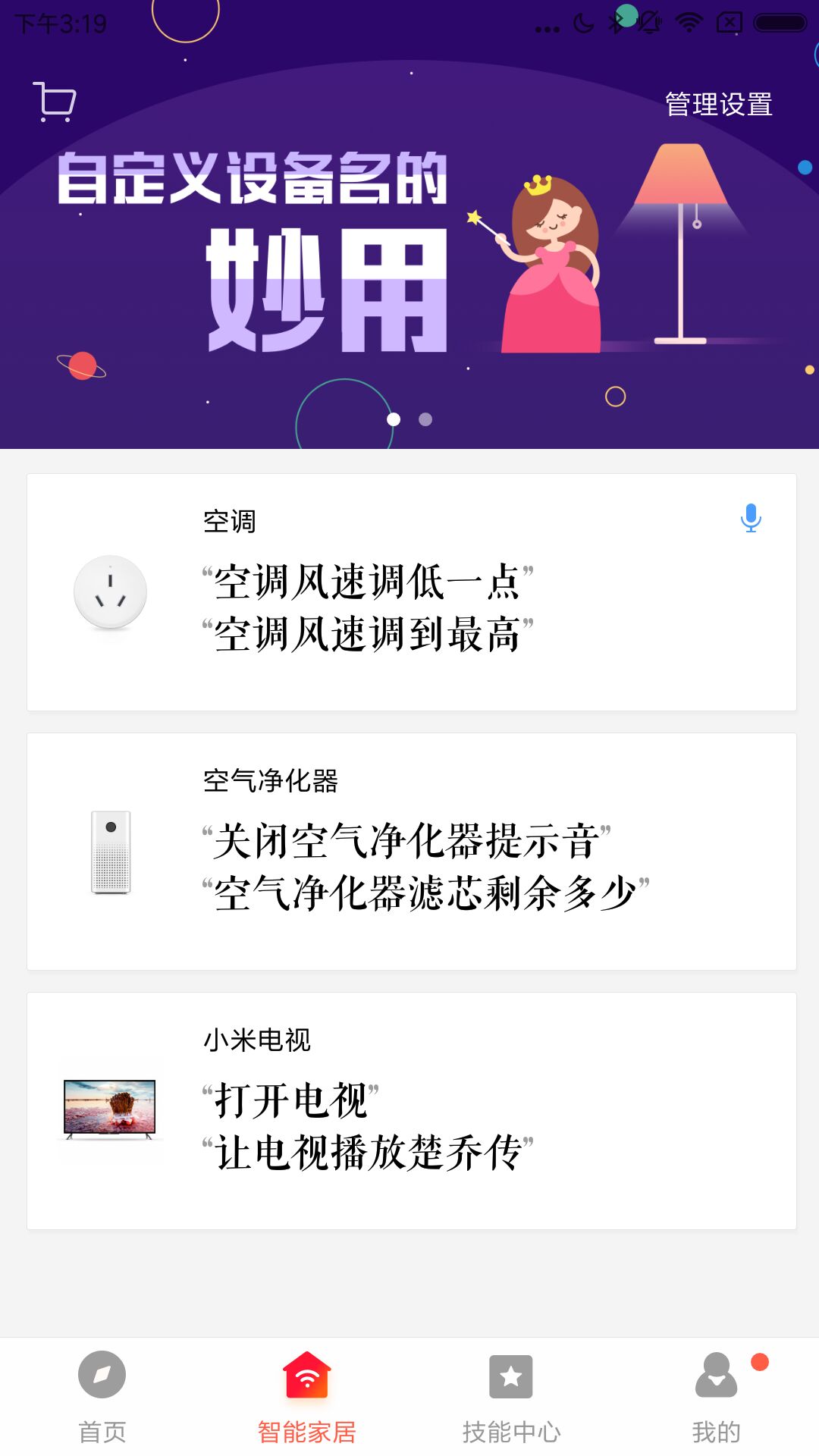Expand the 空气净化器 device card
Image resolution: width=819 pixels, height=1456 pixels.
tap(409, 851)
